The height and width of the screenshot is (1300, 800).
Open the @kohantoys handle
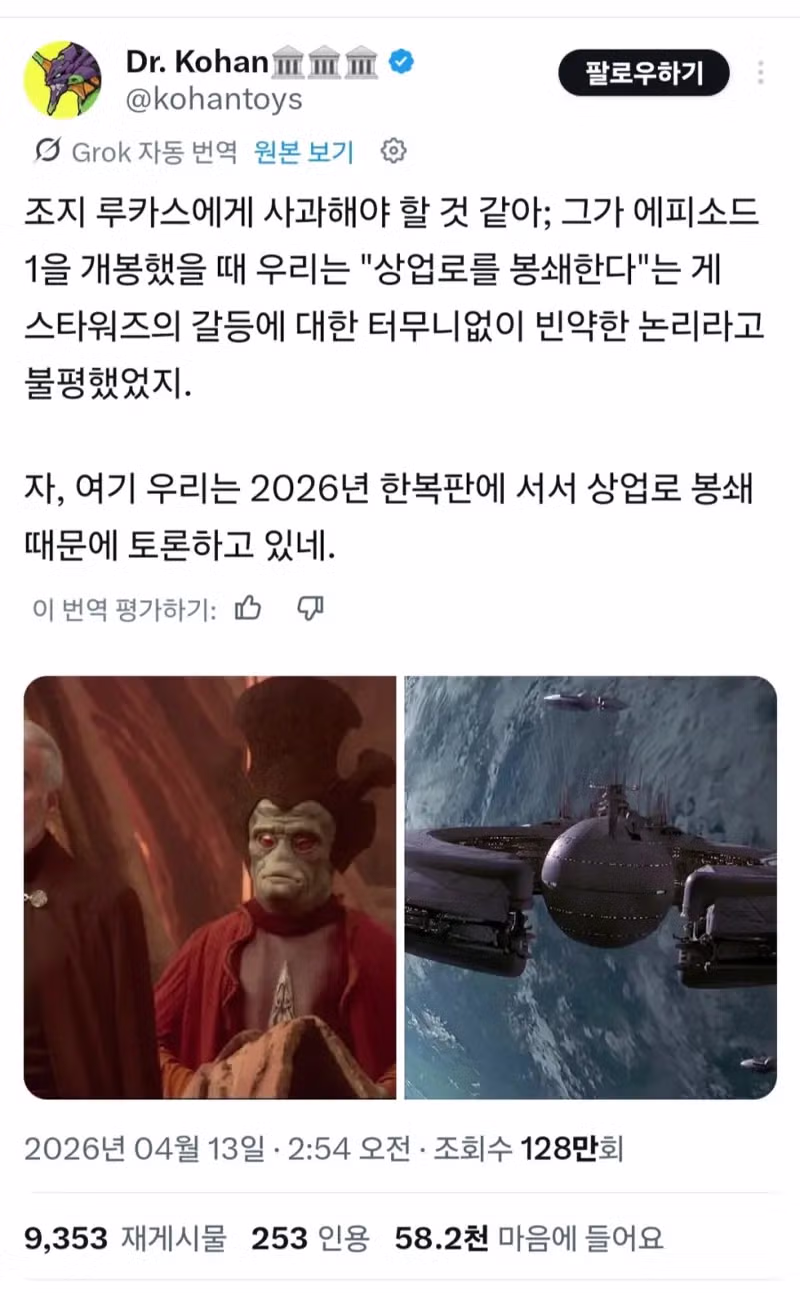pyautogui.click(x=214, y=99)
